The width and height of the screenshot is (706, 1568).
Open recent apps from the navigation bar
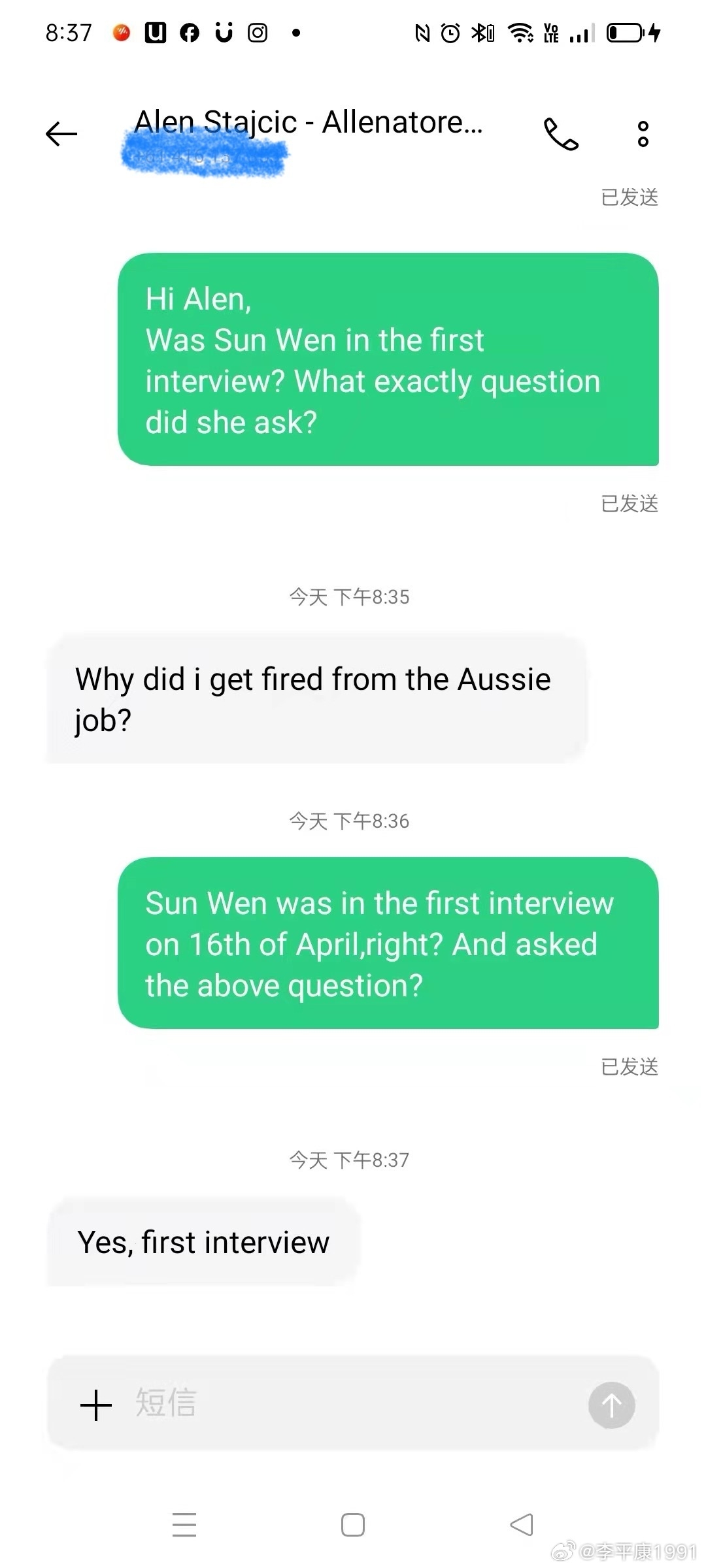(184, 1524)
